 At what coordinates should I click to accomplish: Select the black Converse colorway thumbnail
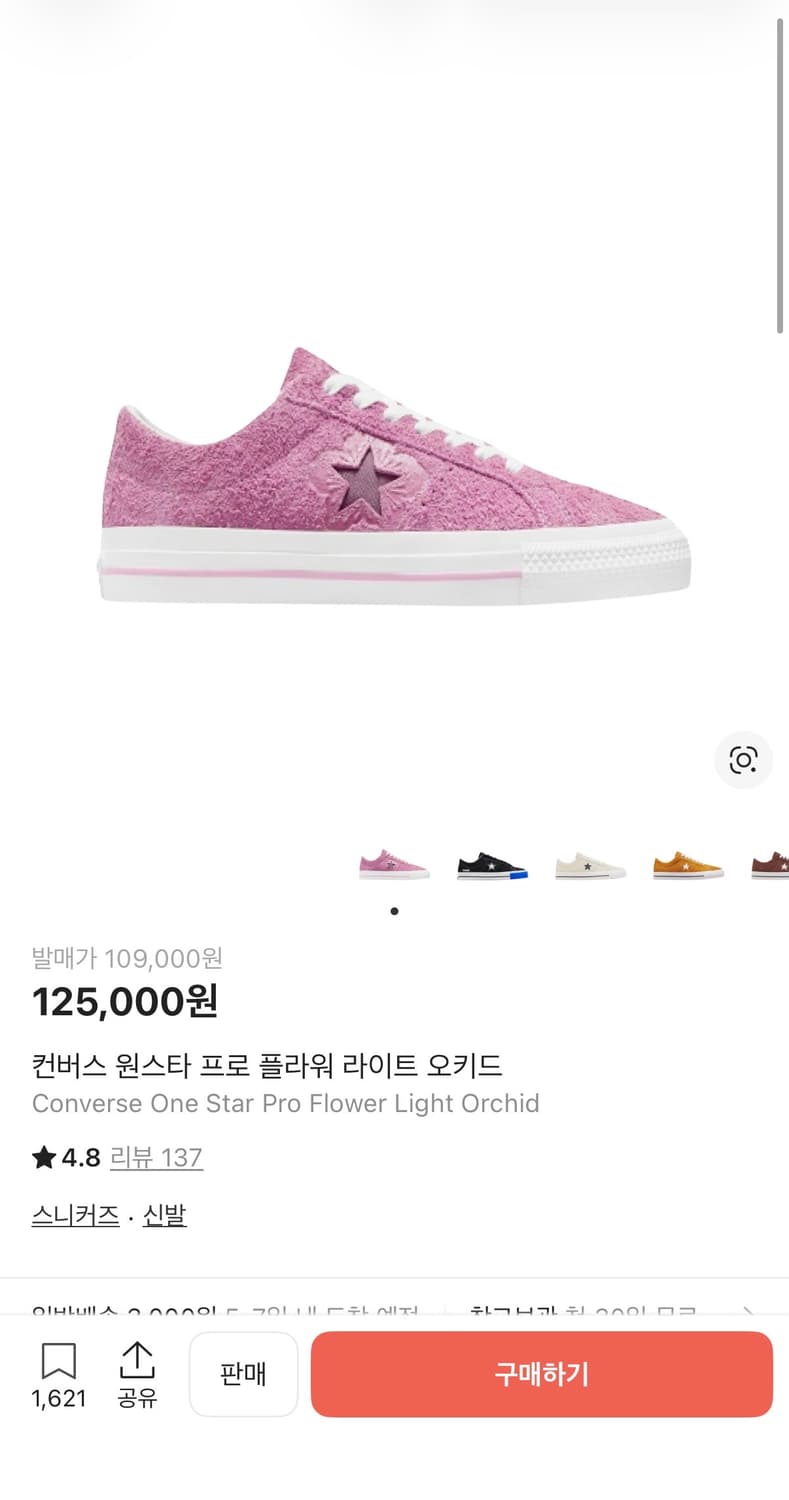(492, 864)
